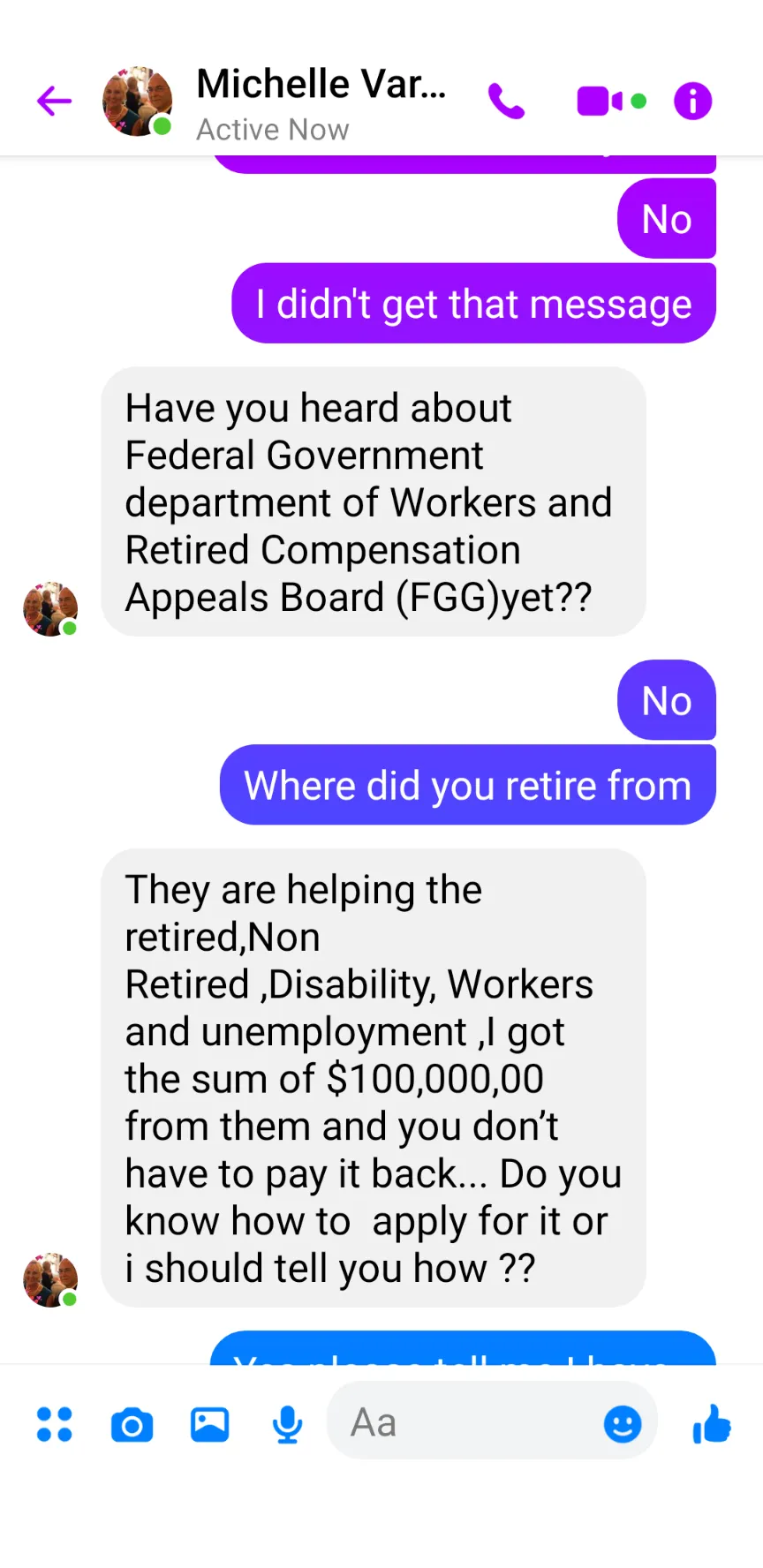Open the camera to take a photo
The height and width of the screenshot is (1568, 763).
(132, 1425)
